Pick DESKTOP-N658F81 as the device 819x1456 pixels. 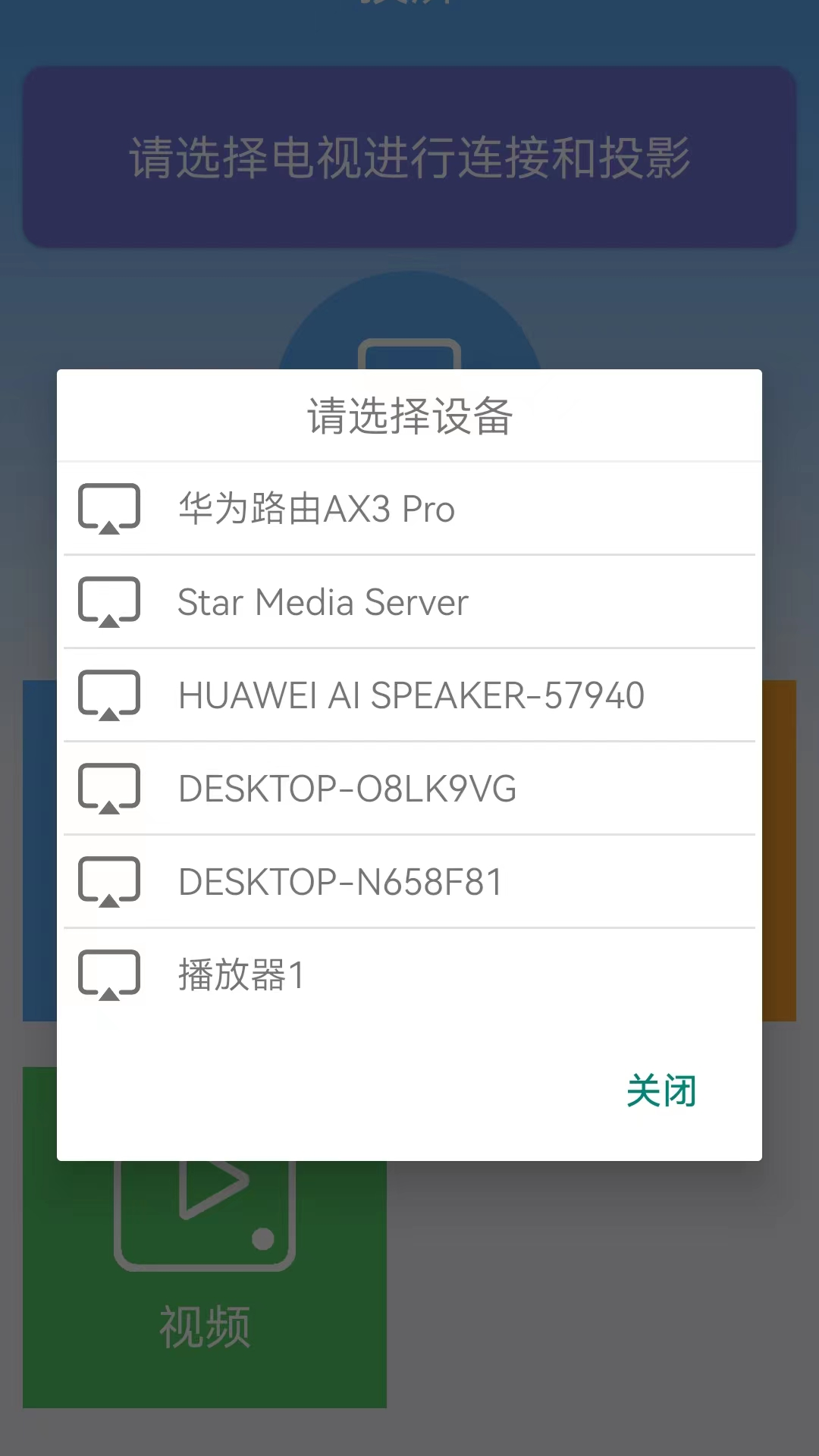pyautogui.click(x=409, y=882)
